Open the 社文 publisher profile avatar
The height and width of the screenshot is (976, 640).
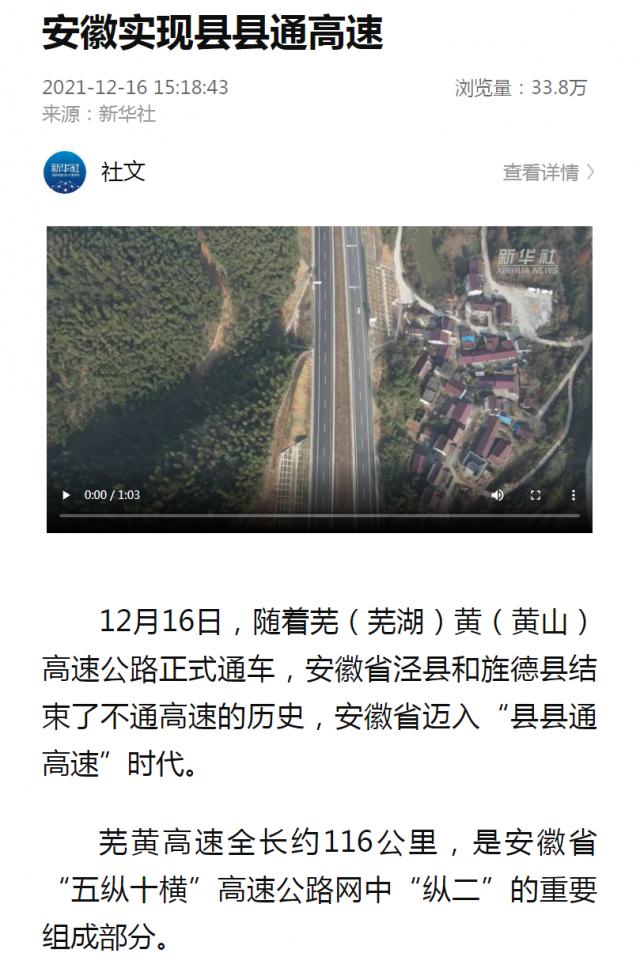pos(65,172)
